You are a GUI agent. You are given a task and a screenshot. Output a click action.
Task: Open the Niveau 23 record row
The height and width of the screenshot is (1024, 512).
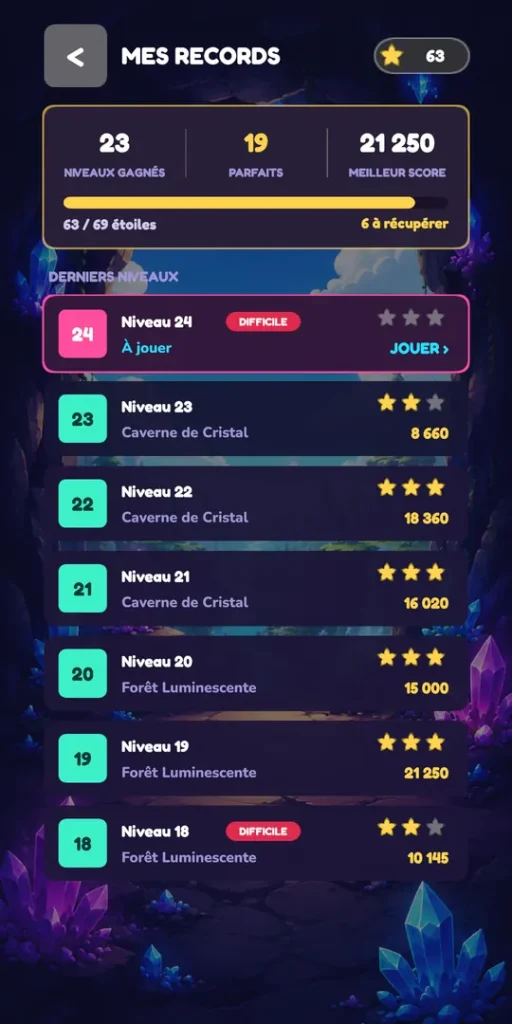(256, 419)
